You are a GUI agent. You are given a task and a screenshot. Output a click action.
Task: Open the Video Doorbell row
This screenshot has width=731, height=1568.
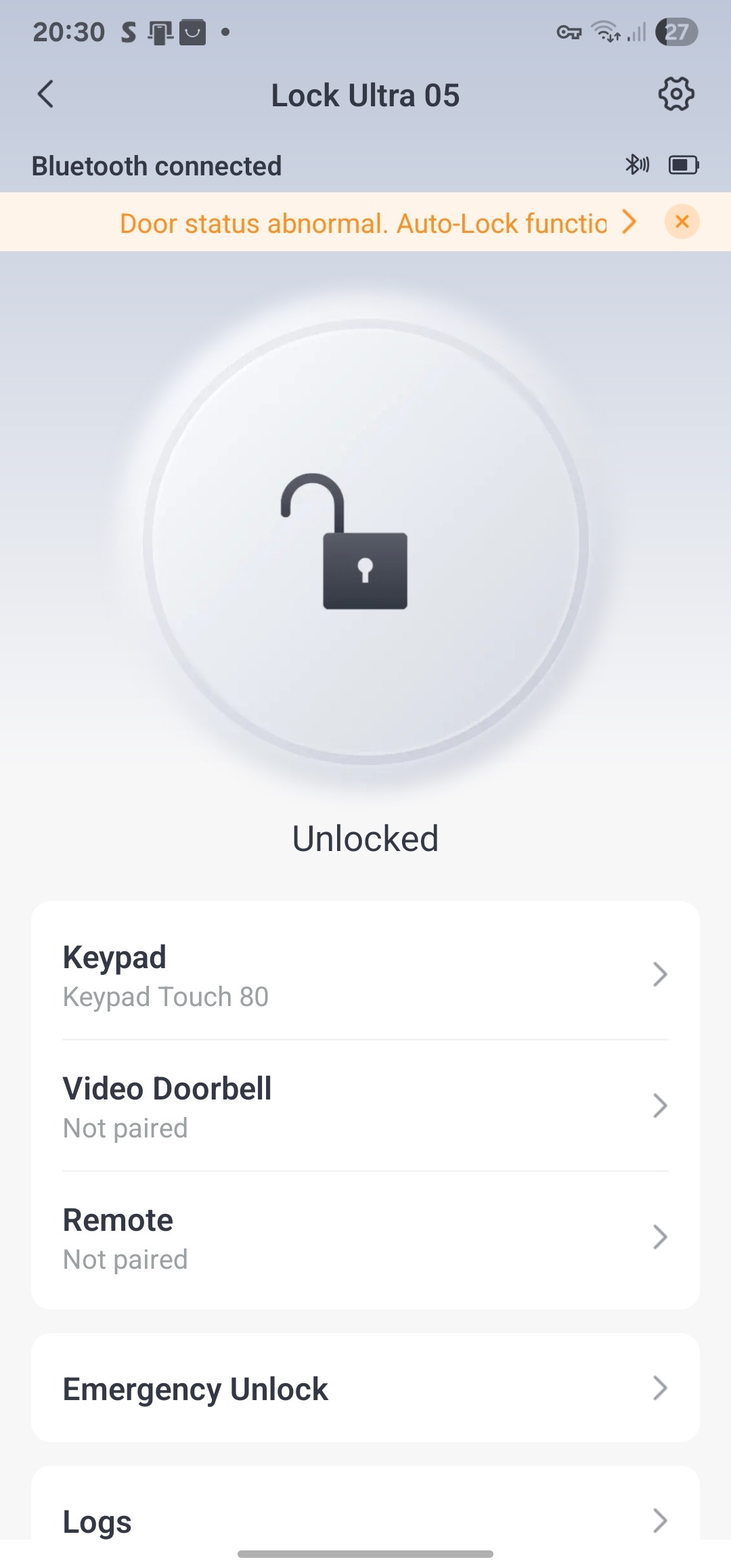click(365, 1106)
